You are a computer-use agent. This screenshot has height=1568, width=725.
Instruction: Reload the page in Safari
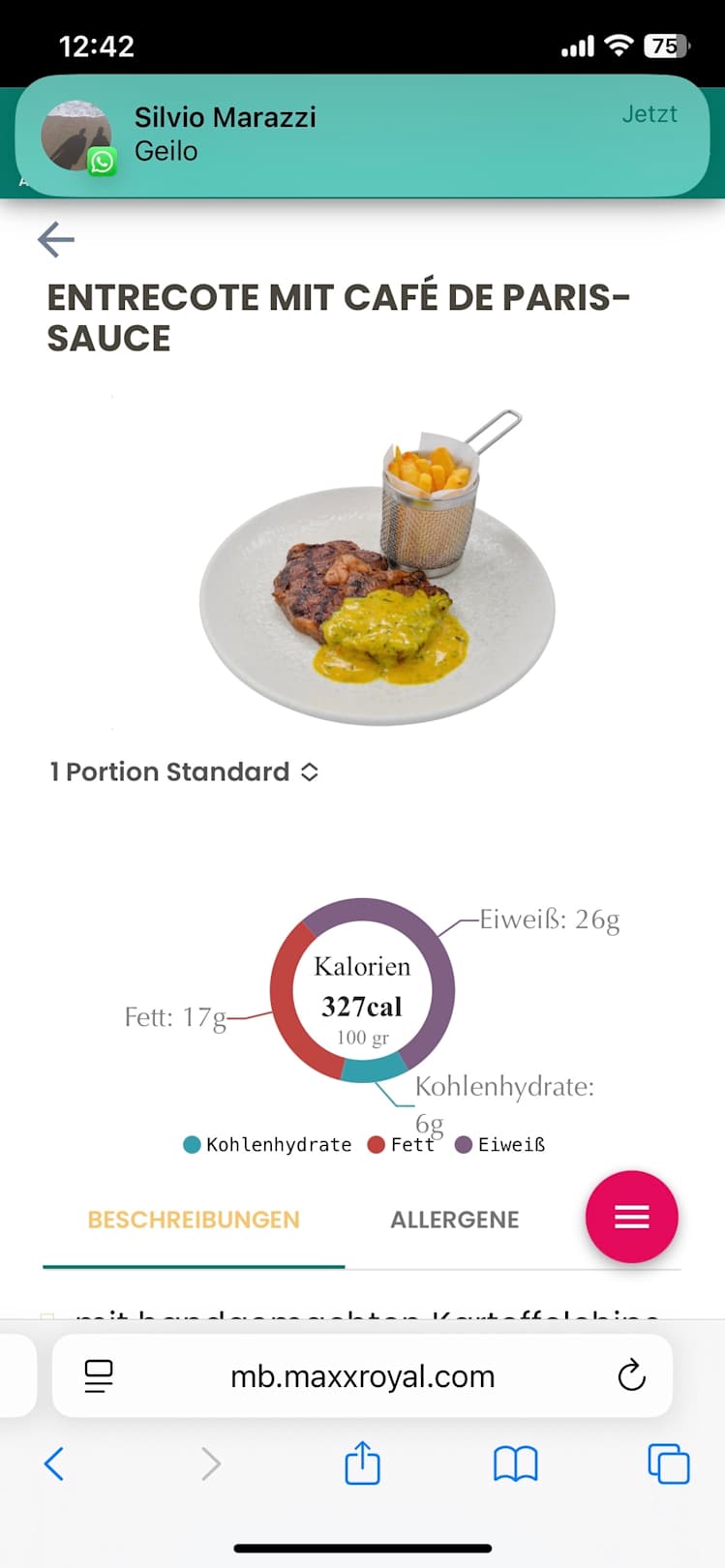631,1375
